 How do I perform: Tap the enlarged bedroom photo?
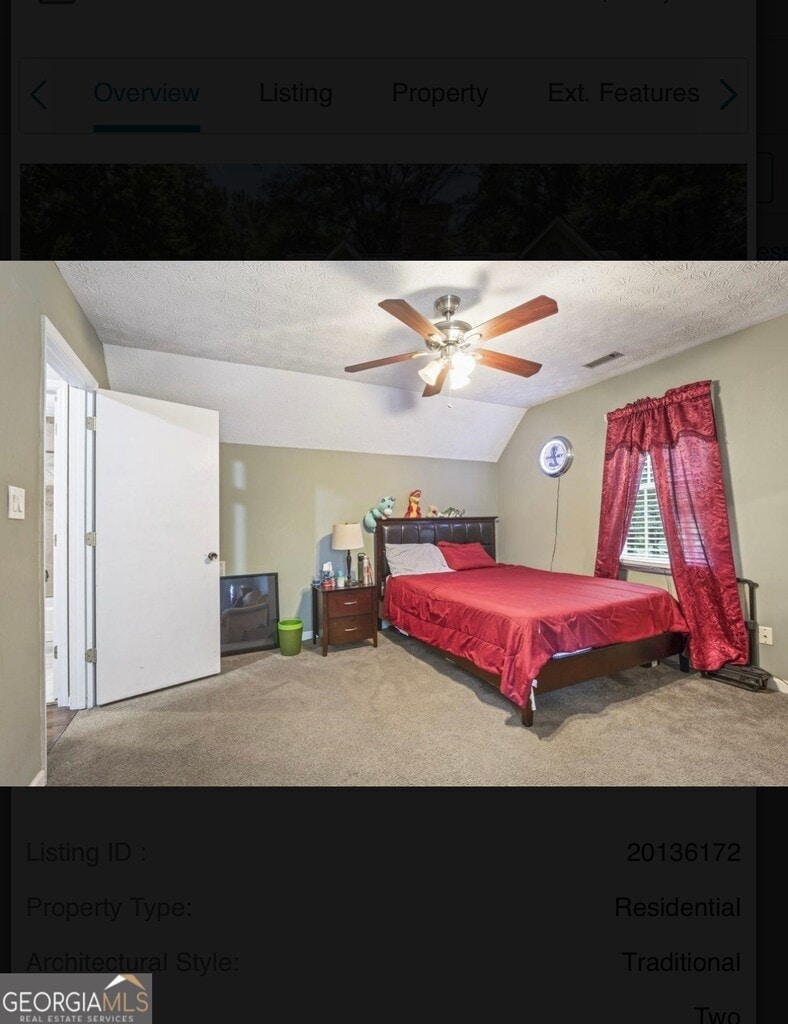click(394, 523)
